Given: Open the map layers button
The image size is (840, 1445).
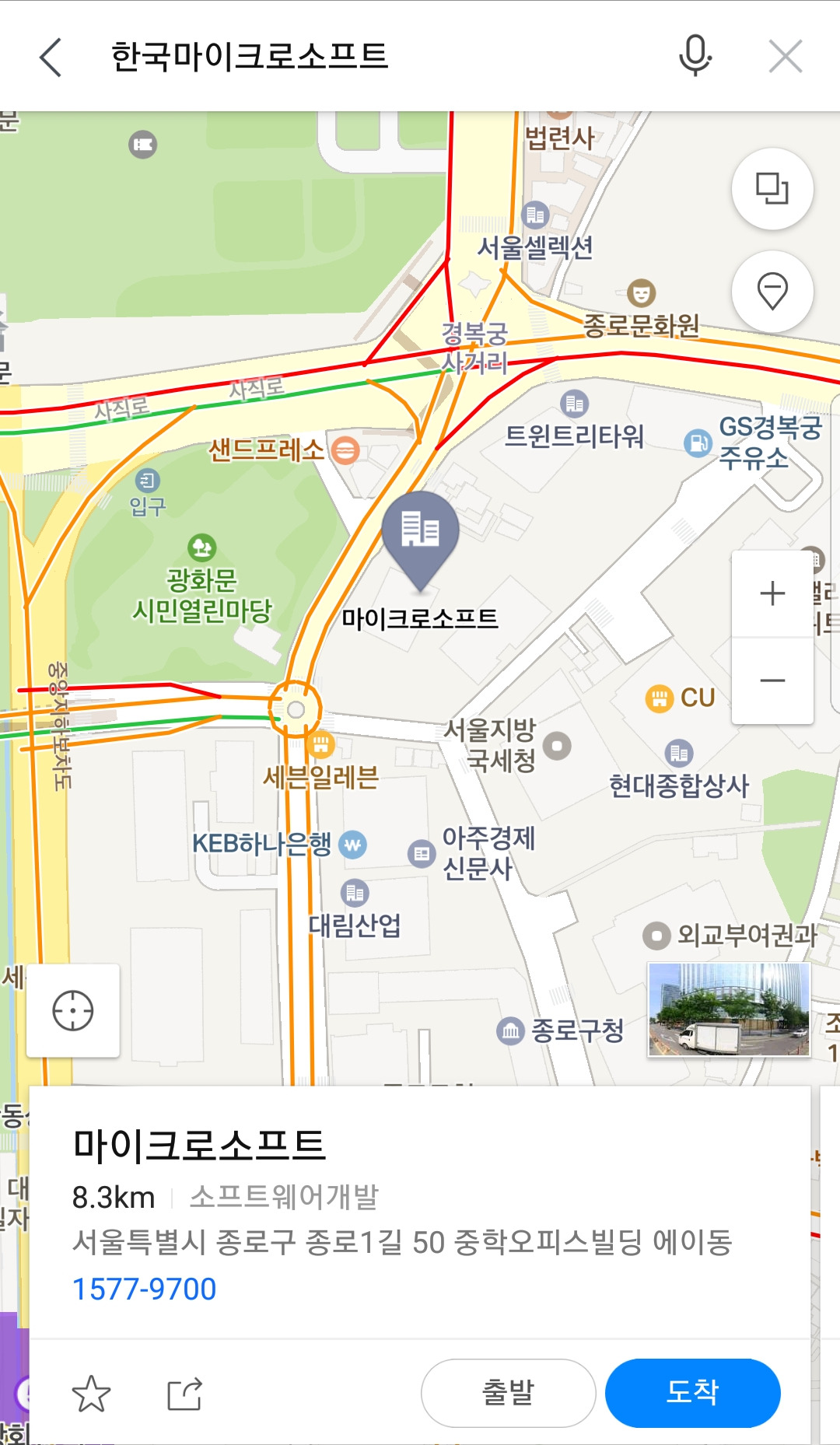Looking at the screenshot, I should coord(772,189).
